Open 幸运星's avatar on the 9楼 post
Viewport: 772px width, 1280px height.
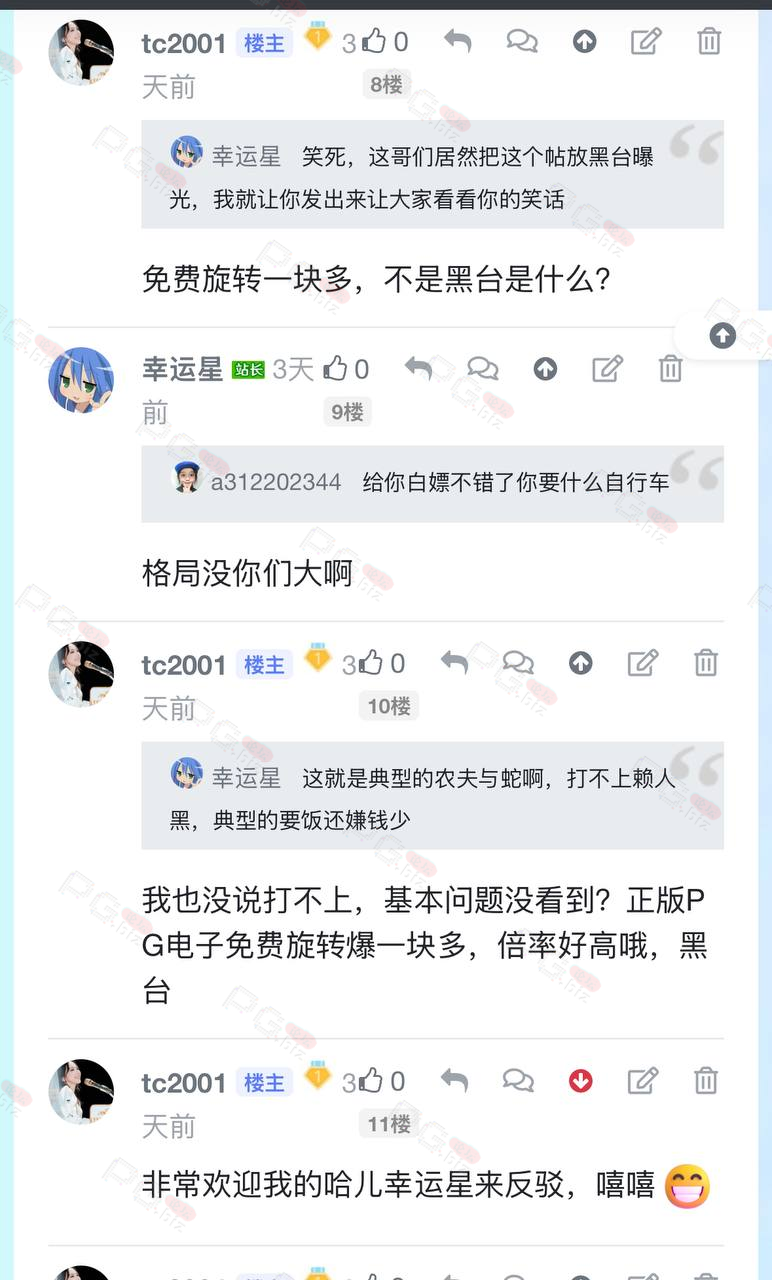tap(81, 380)
